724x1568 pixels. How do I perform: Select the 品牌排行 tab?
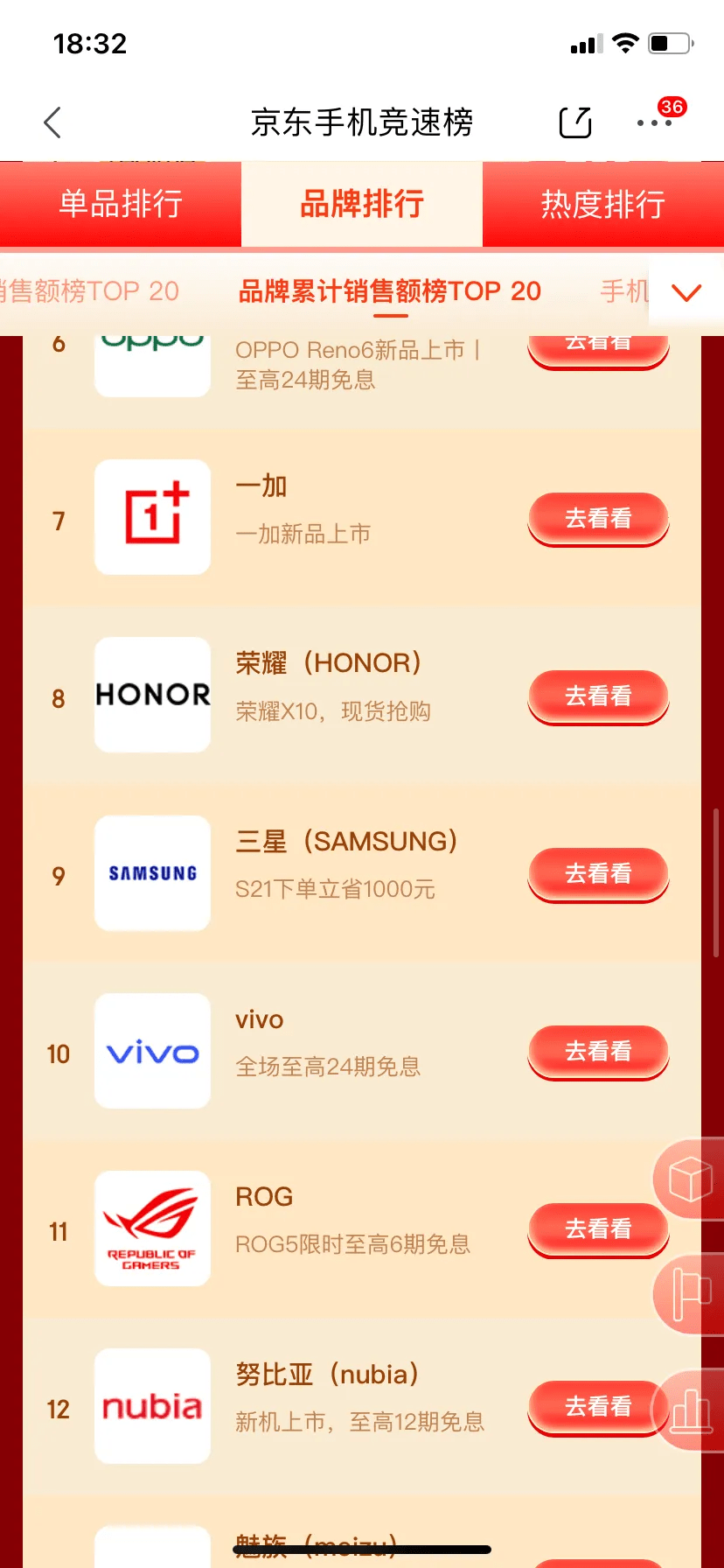coord(362,204)
